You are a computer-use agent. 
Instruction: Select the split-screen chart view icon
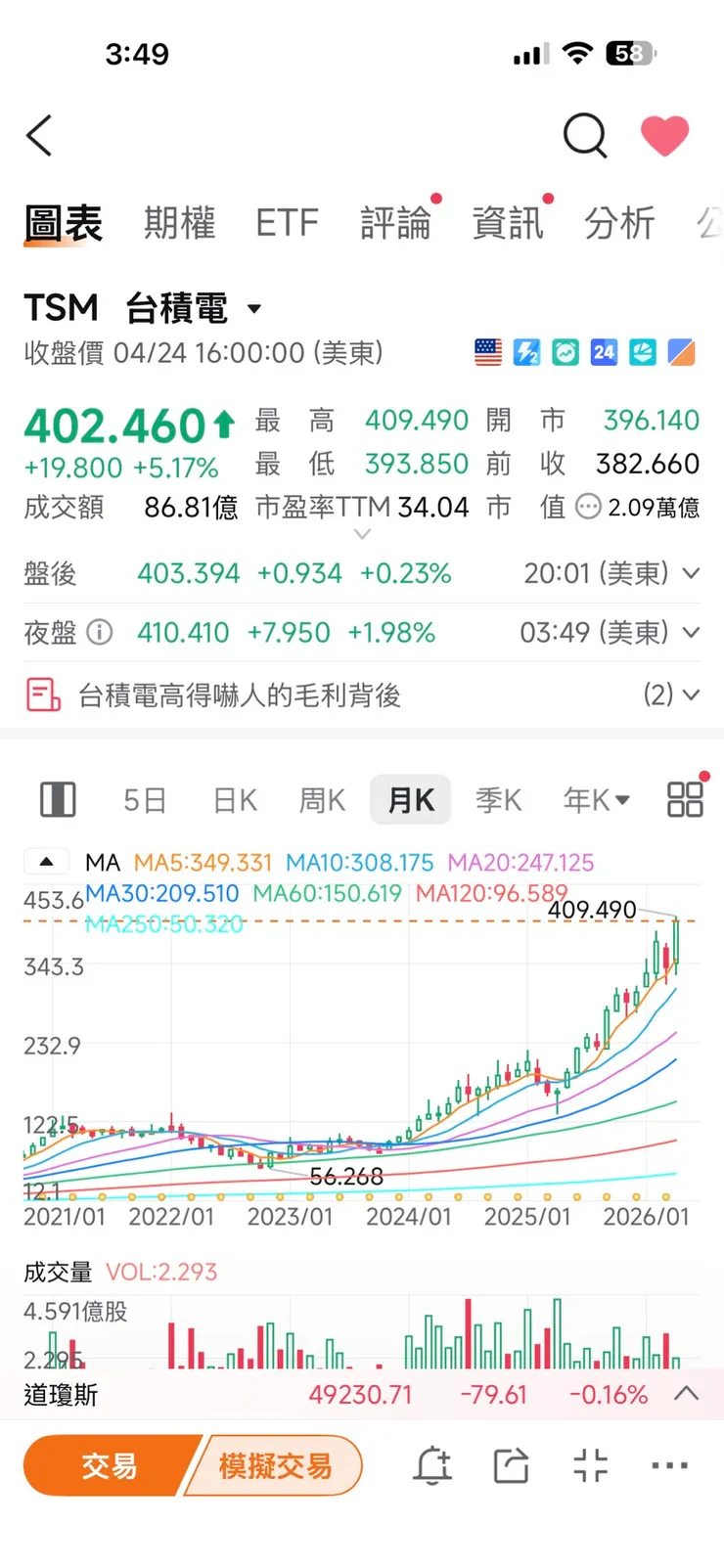(56, 798)
